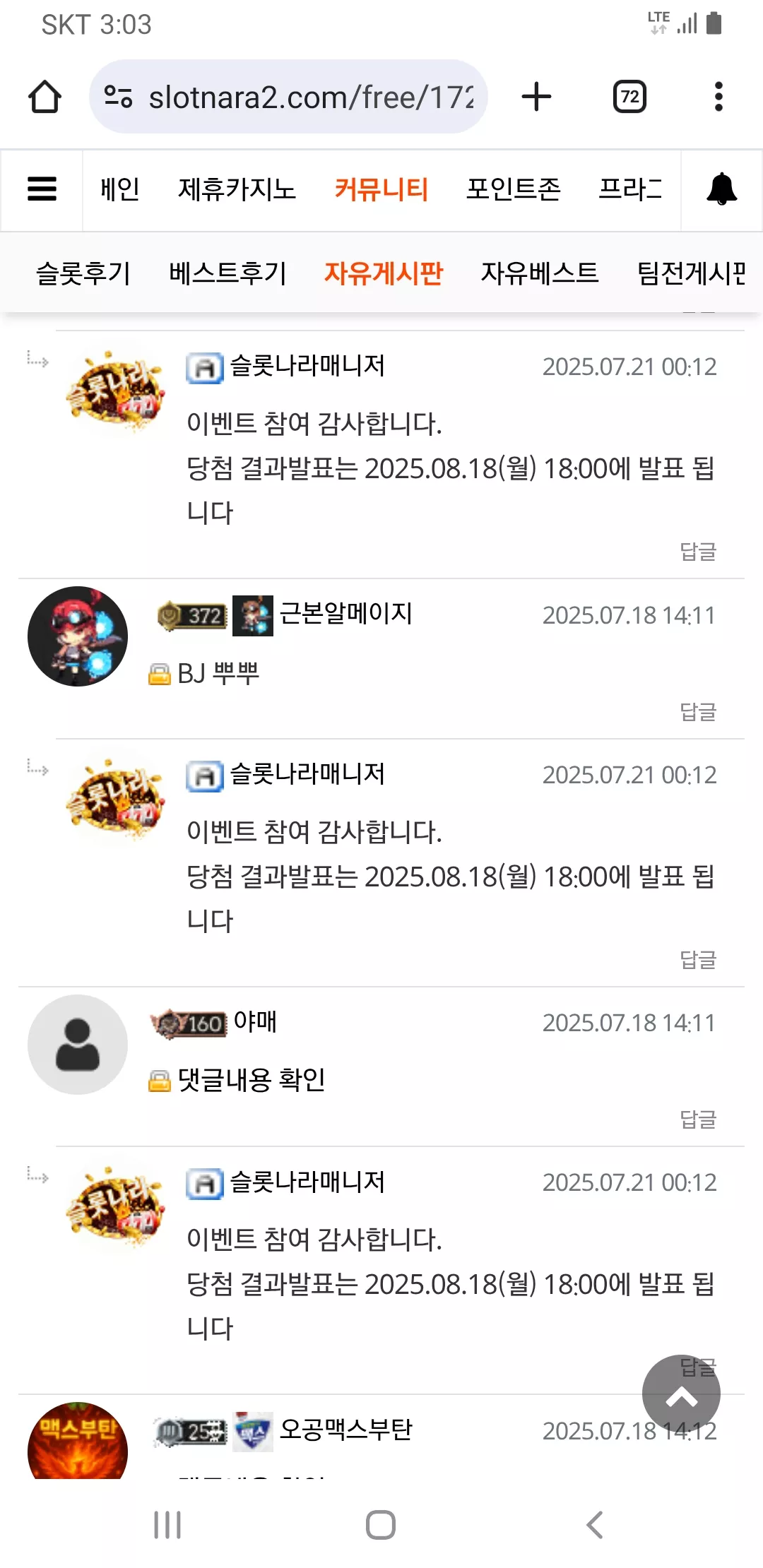This screenshot has width=763, height=1568.
Task: Open the browser home page
Action: tap(45, 97)
